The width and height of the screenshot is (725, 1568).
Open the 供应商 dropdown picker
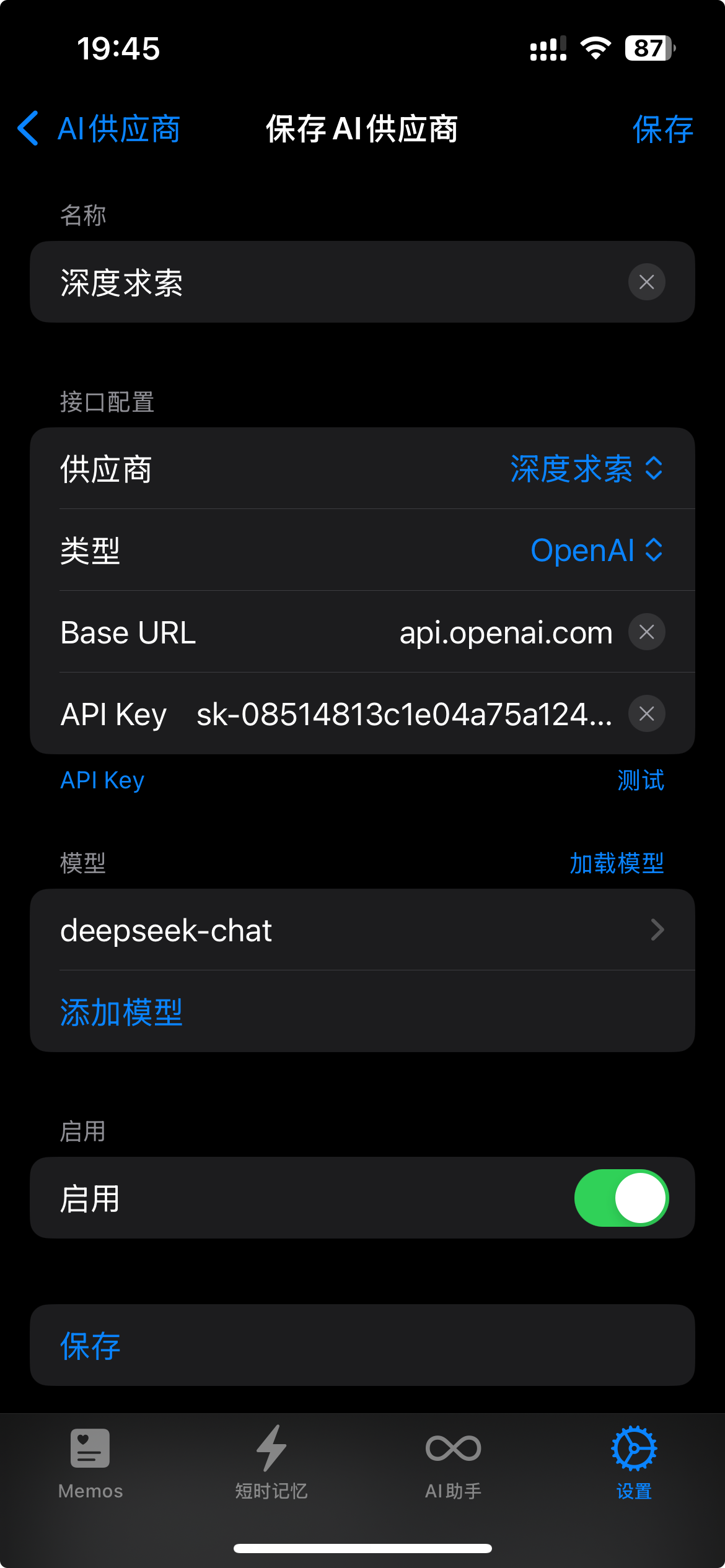[586, 468]
